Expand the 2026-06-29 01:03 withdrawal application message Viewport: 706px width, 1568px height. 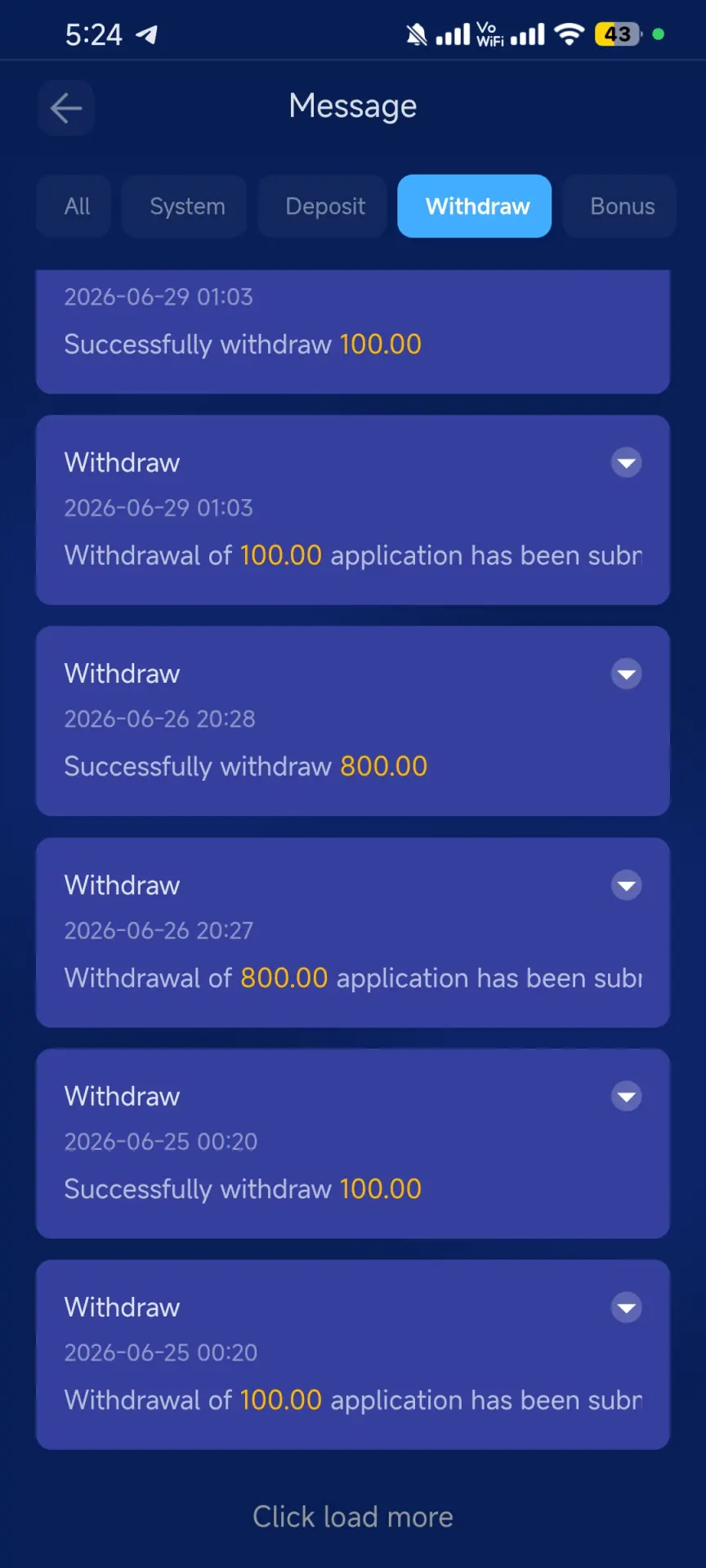(627, 463)
